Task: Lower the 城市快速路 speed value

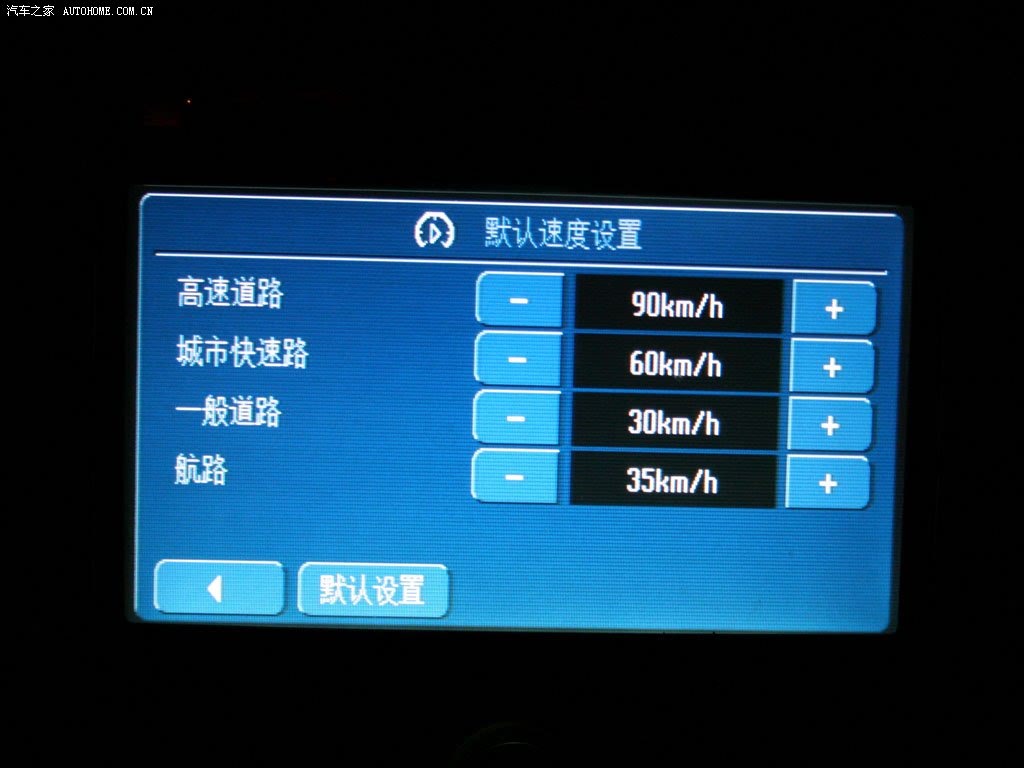Action: click(517, 359)
